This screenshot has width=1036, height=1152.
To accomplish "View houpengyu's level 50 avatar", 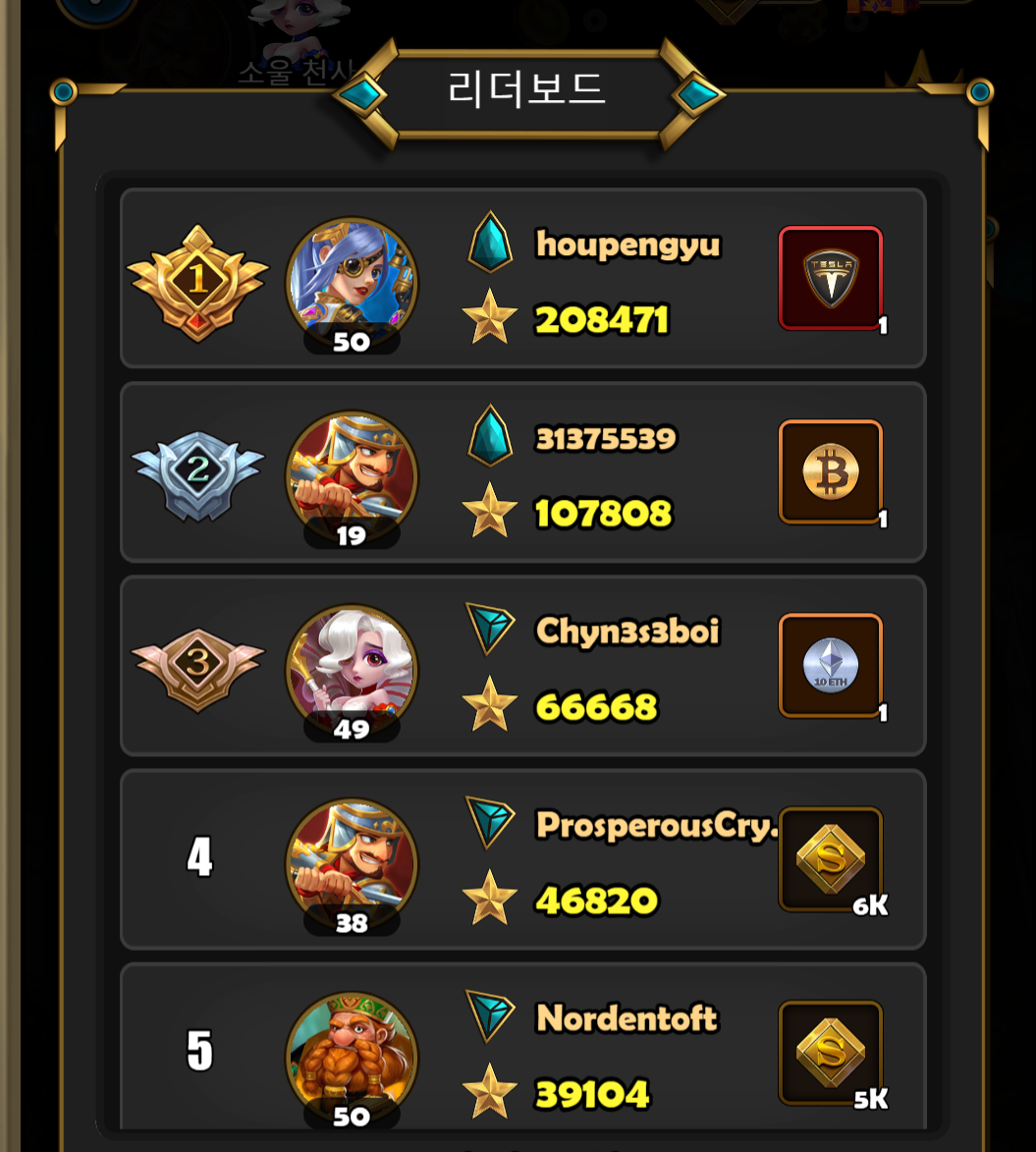I will pos(352,281).
